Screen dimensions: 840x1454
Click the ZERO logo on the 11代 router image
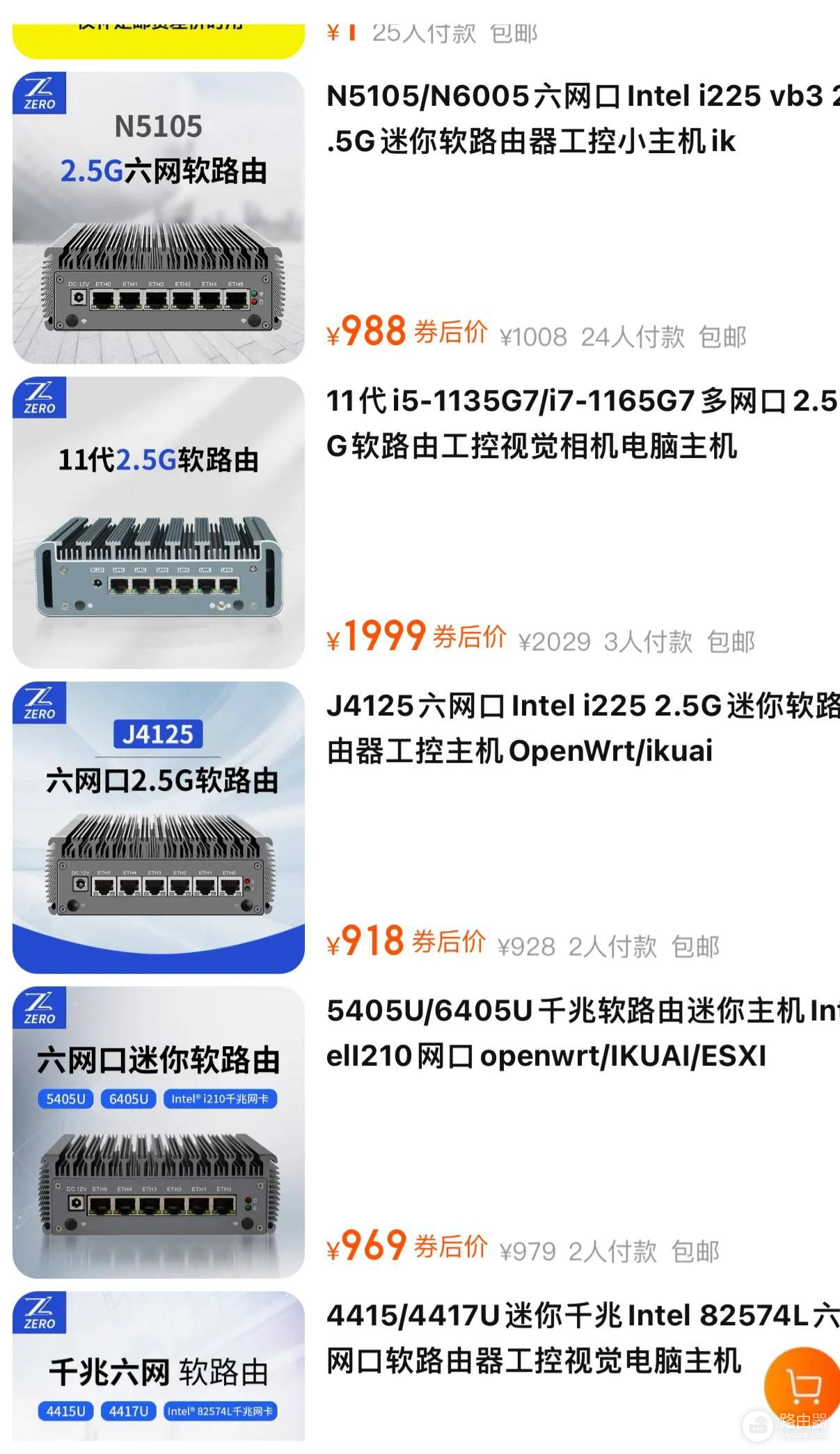pos(40,398)
